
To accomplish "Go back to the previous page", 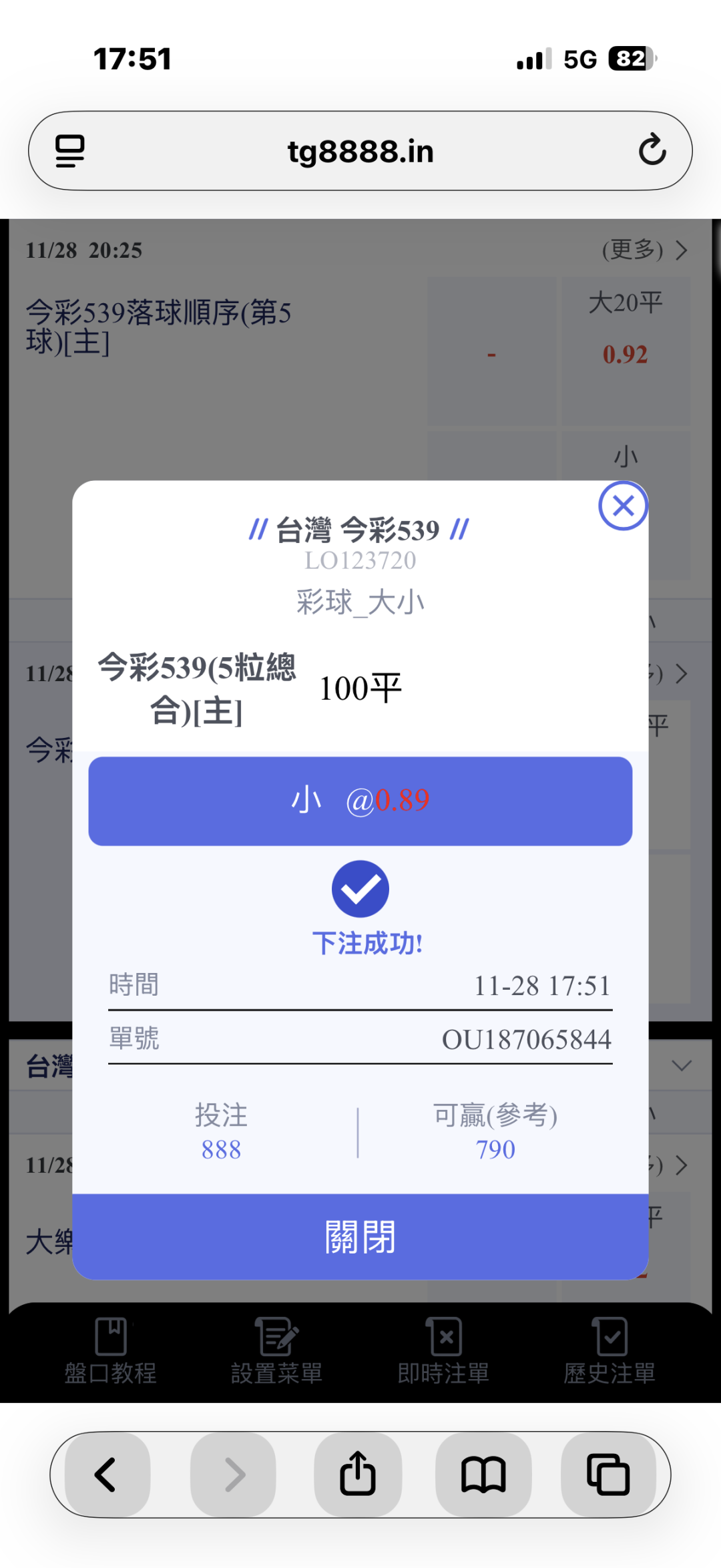I will tap(107, 1475).
